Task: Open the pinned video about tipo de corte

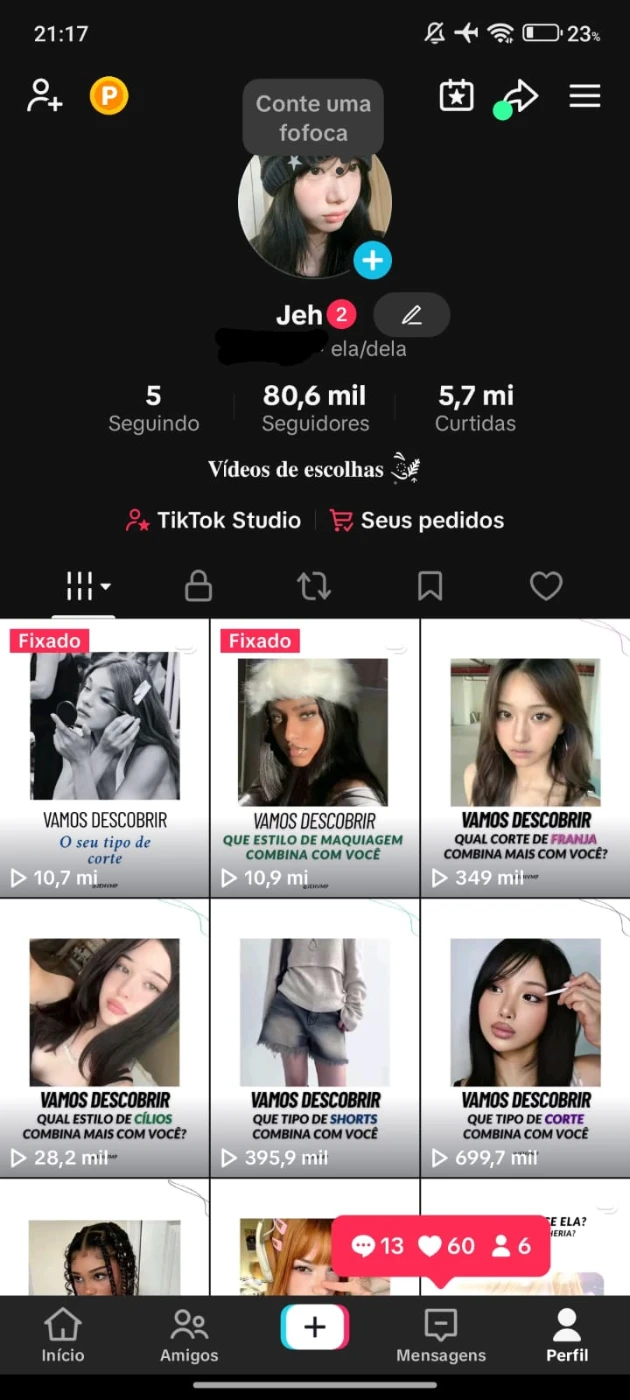Action: [105, 758]
